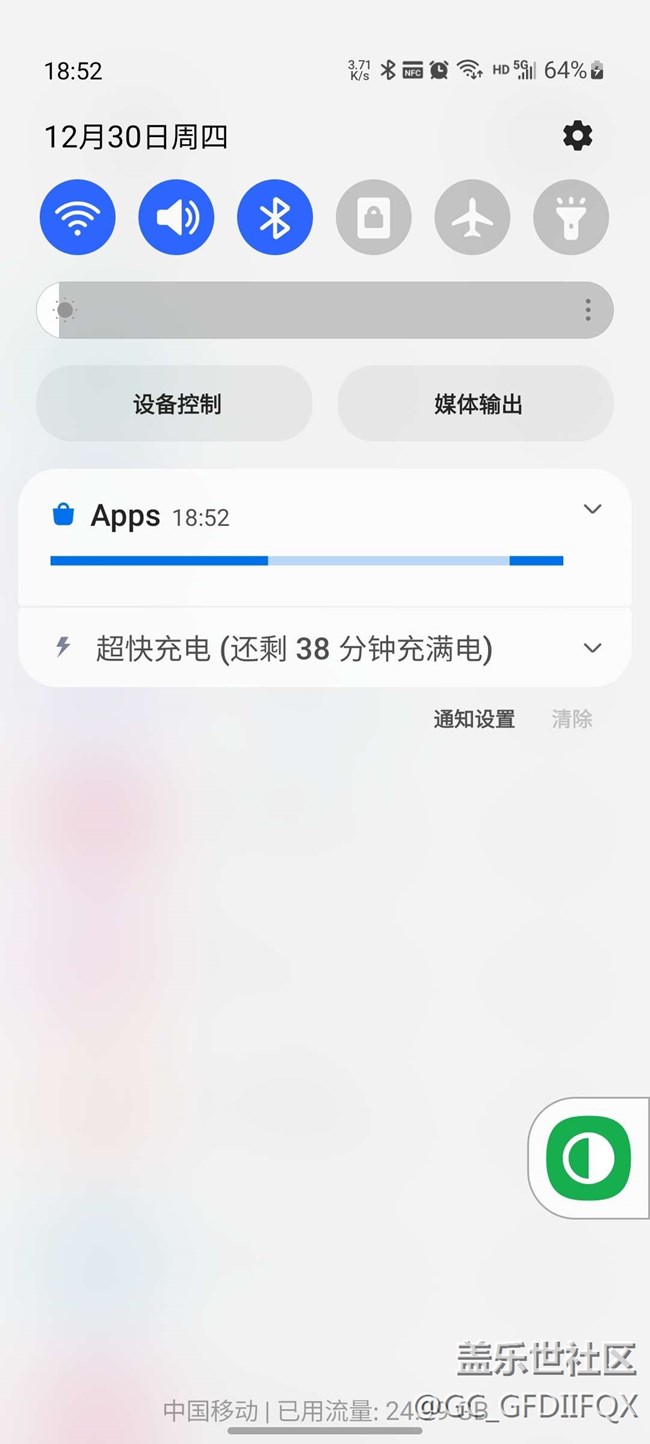This screenshot has height=1444, width=650.
Task: Open 通知设置 (notification settings)
Action: click(474, 719)
